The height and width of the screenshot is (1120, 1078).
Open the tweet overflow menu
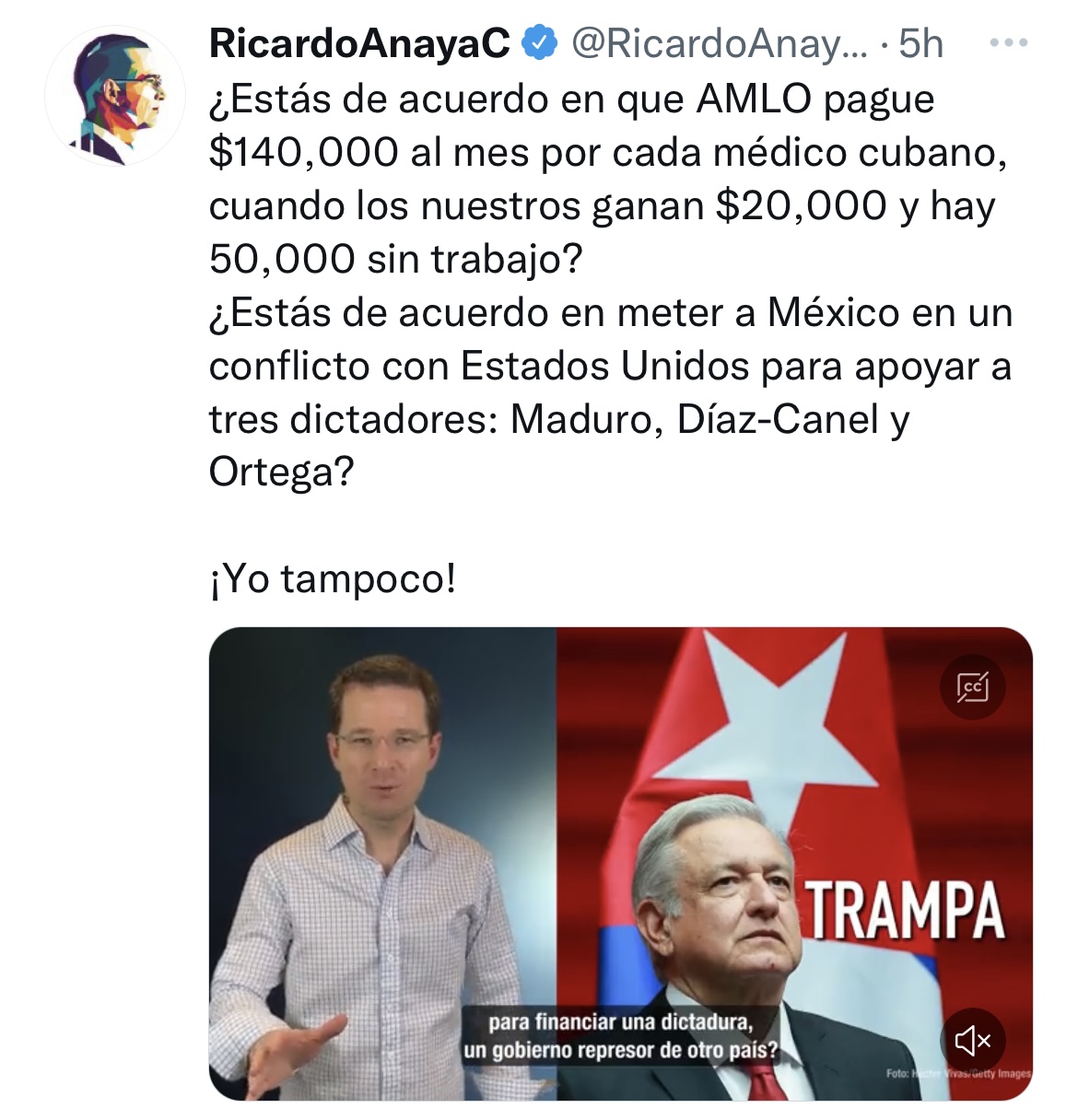pos(1008,43)
